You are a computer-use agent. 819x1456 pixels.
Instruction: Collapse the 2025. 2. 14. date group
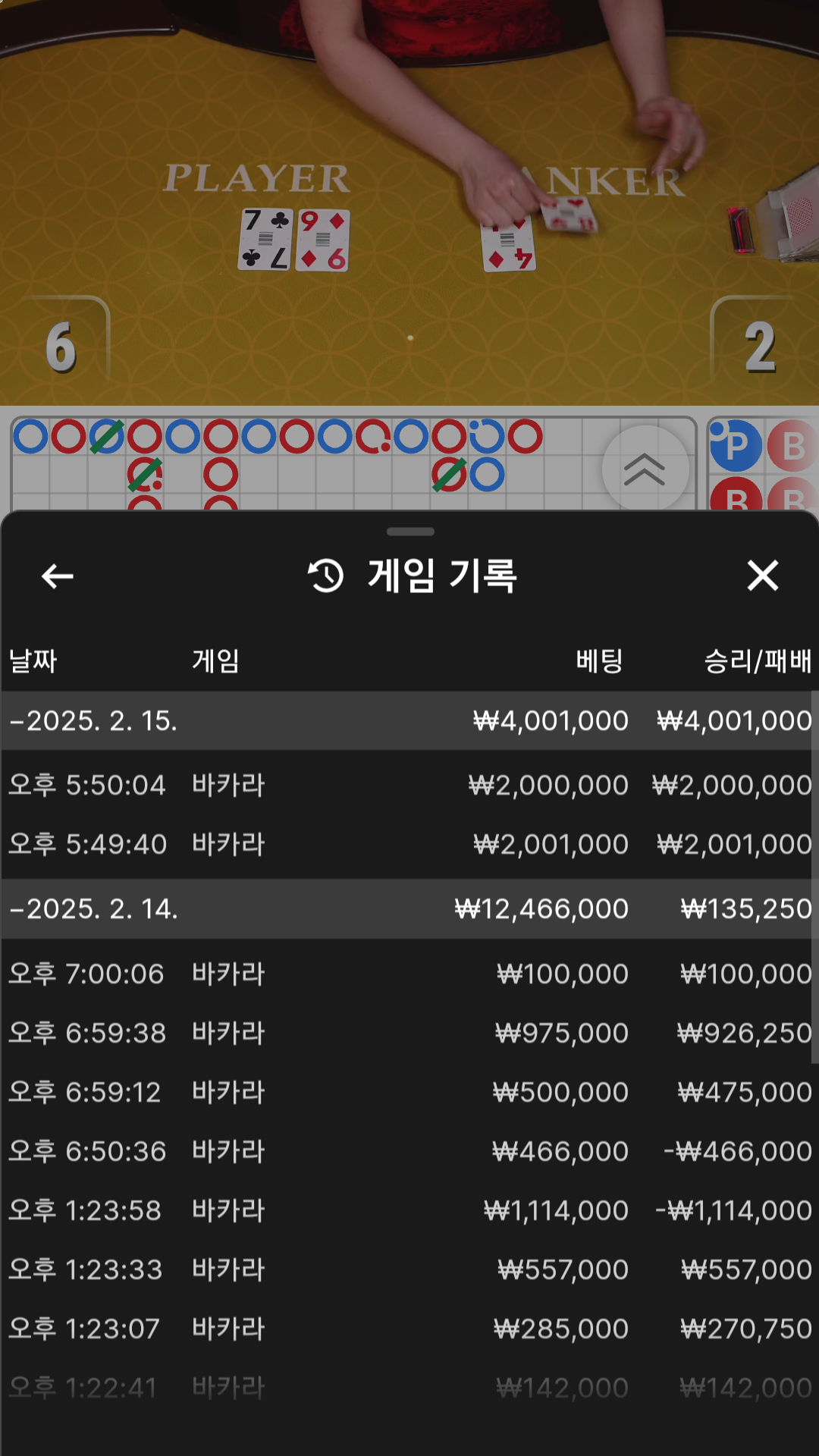coord(94,908)
